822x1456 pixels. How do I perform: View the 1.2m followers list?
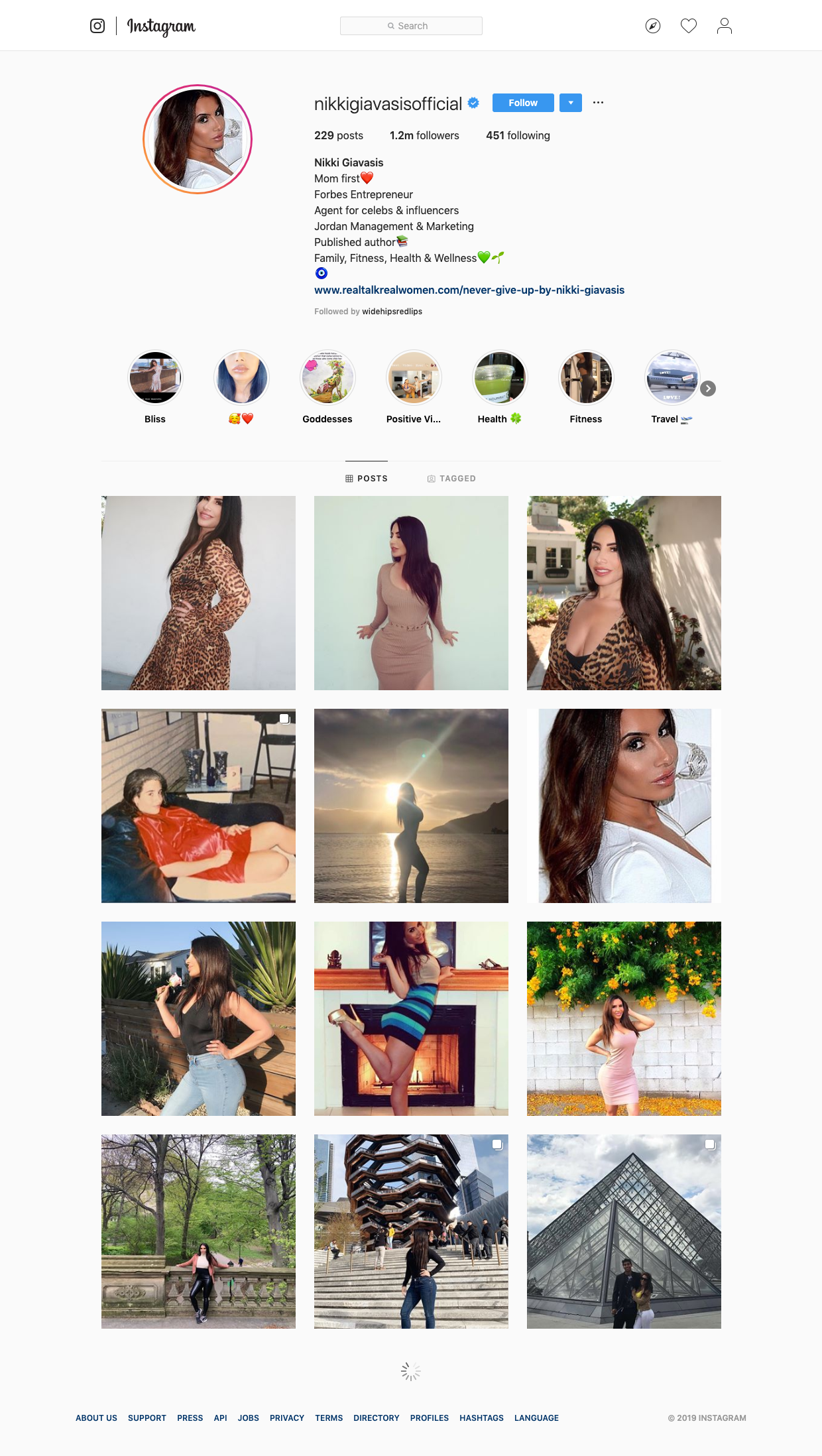tap(424, 135)
